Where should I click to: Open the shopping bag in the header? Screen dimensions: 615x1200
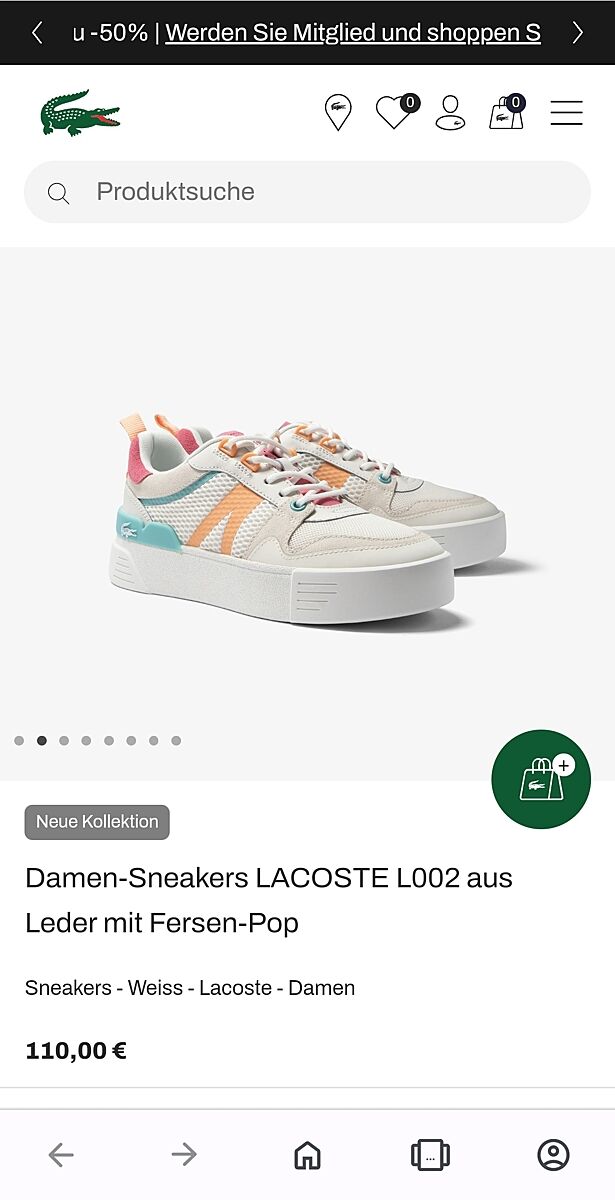506,113
